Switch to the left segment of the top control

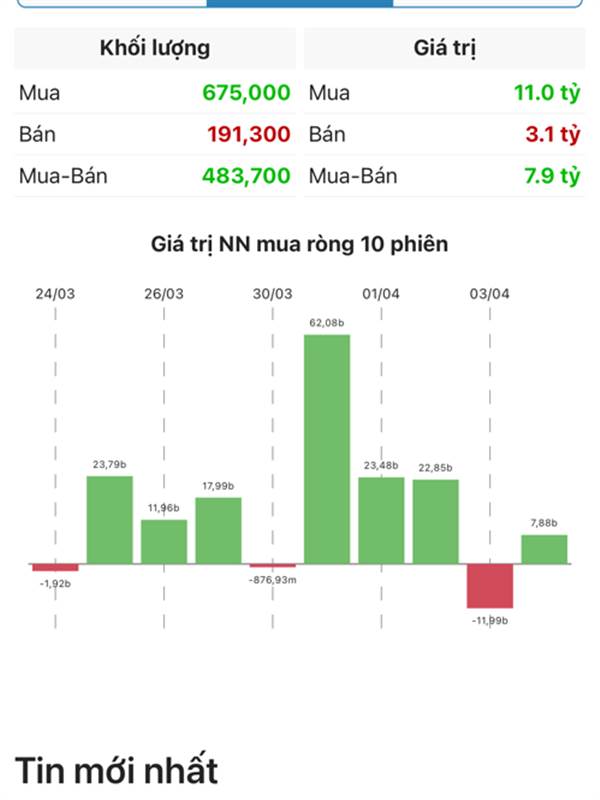pyautogui.click(x=112, y=3)
